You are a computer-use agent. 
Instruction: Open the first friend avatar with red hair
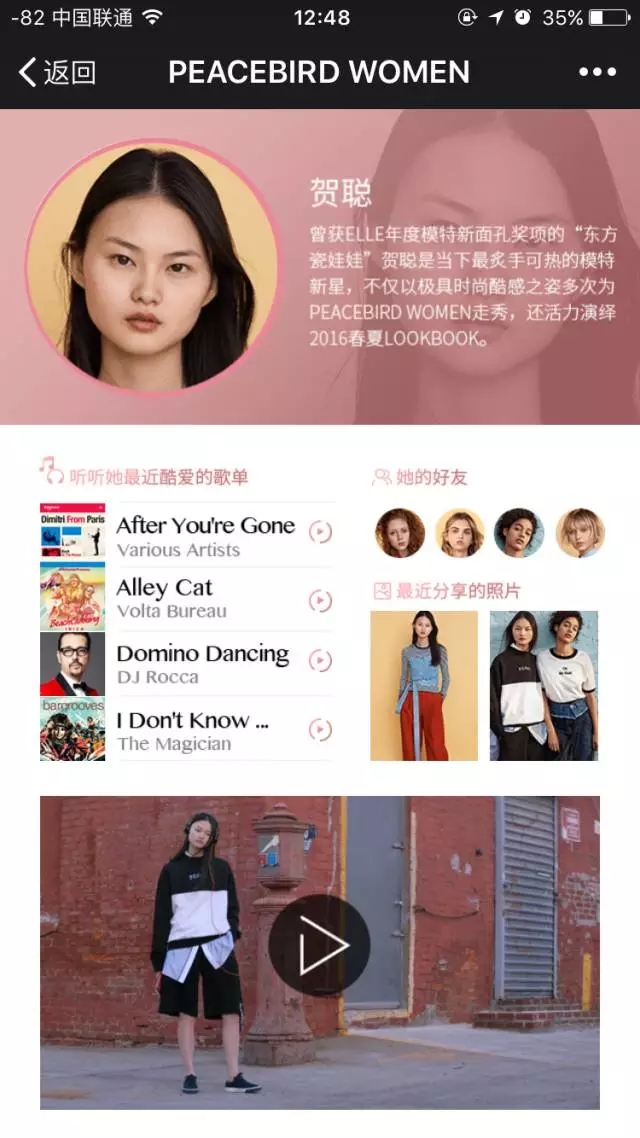click(400, 533)
